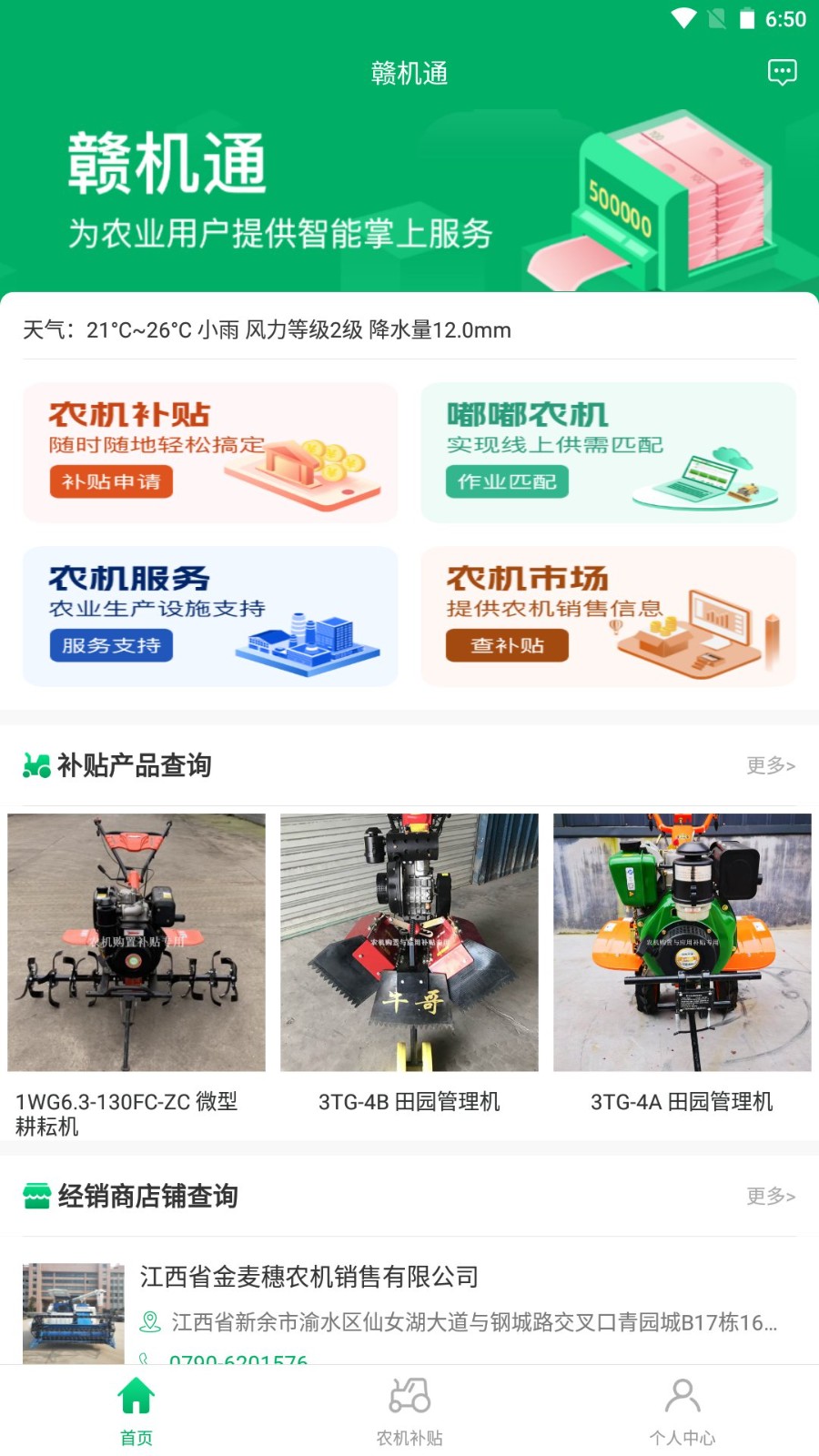View the 3TG-4B 田园管理机 product photo
Image resolution: width=819 pixels, height=1456 pixels.
tap(408, 942)
